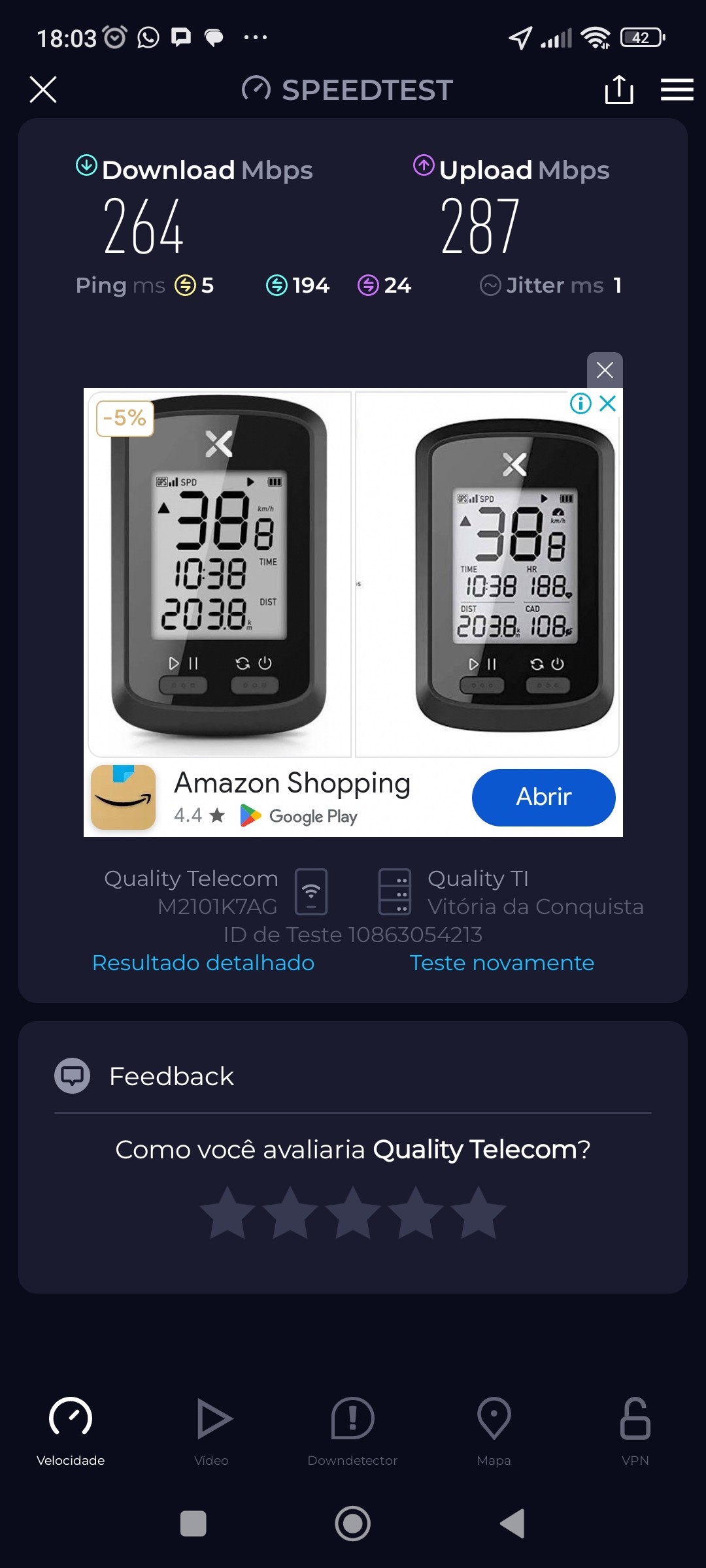Viewport: 706px width, 1568px height.
Task: Go to the system home screen
Action: coord(352,1524)
